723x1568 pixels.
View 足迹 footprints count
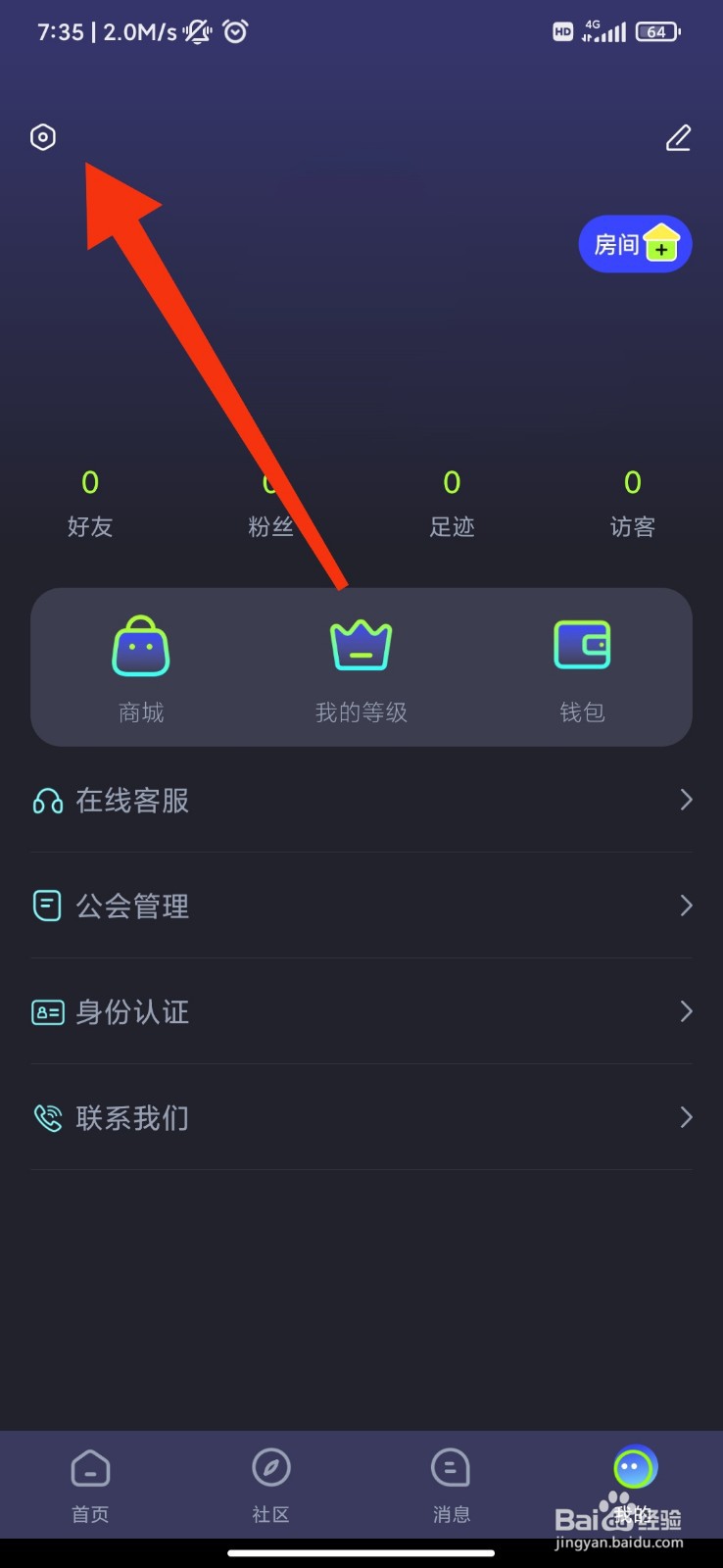point(452,504)
